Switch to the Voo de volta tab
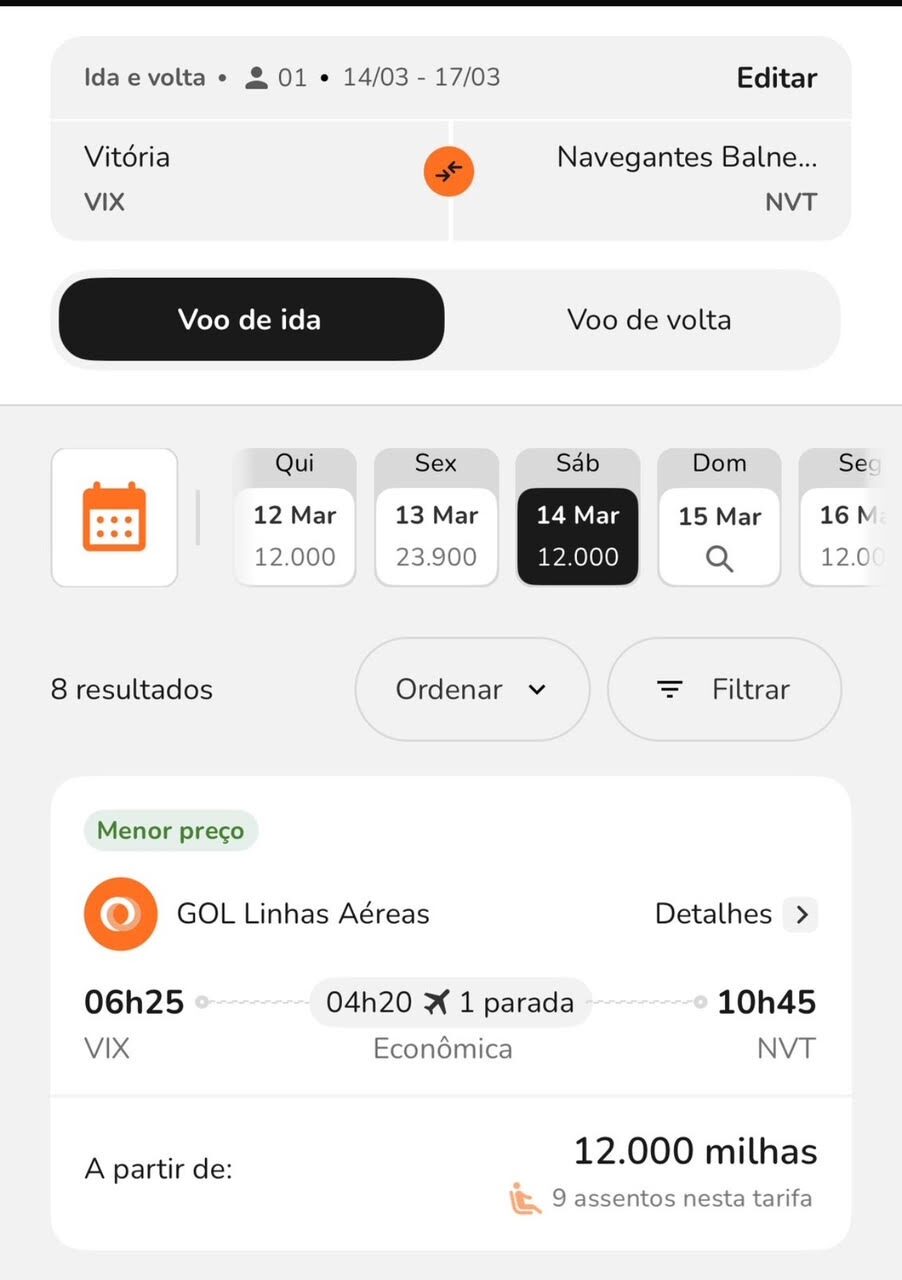 coord(648,320)
